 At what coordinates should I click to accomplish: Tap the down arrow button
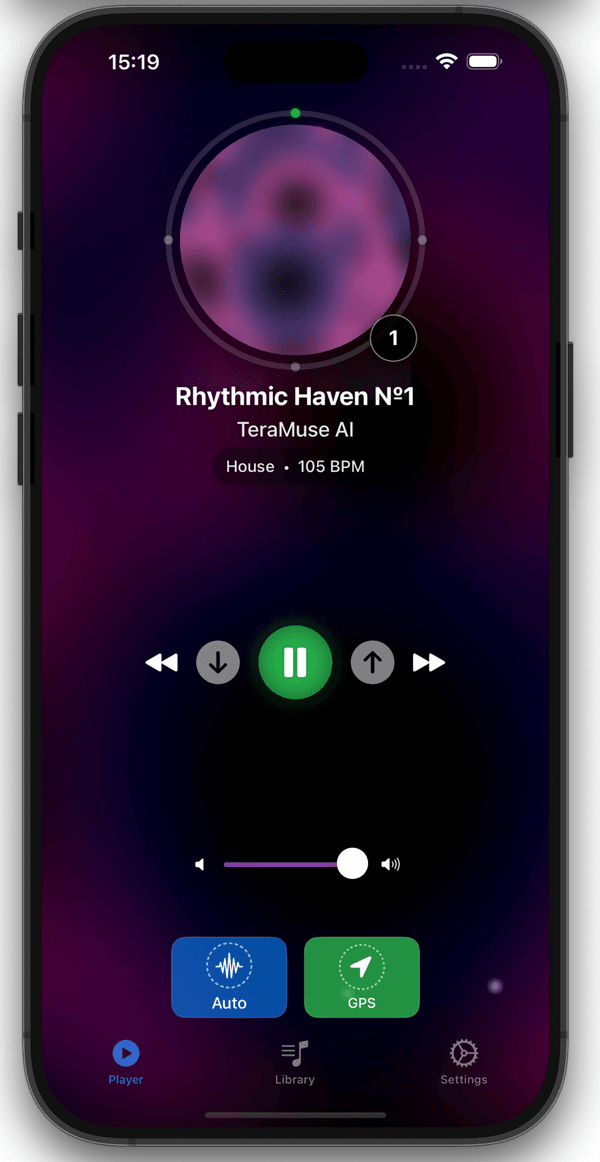[218, 662]
